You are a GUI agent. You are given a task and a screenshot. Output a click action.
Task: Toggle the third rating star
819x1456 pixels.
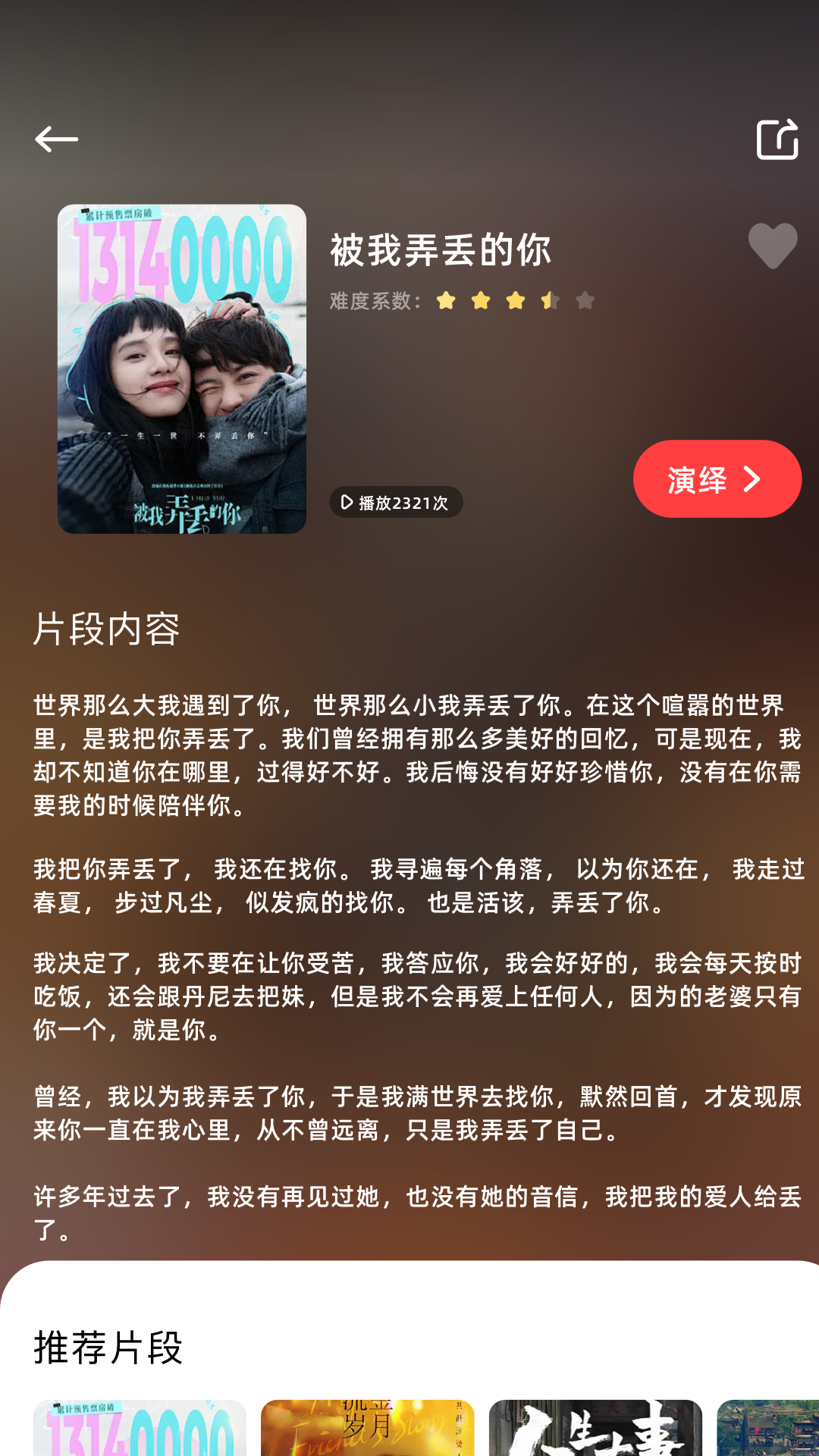click(515, 302)
